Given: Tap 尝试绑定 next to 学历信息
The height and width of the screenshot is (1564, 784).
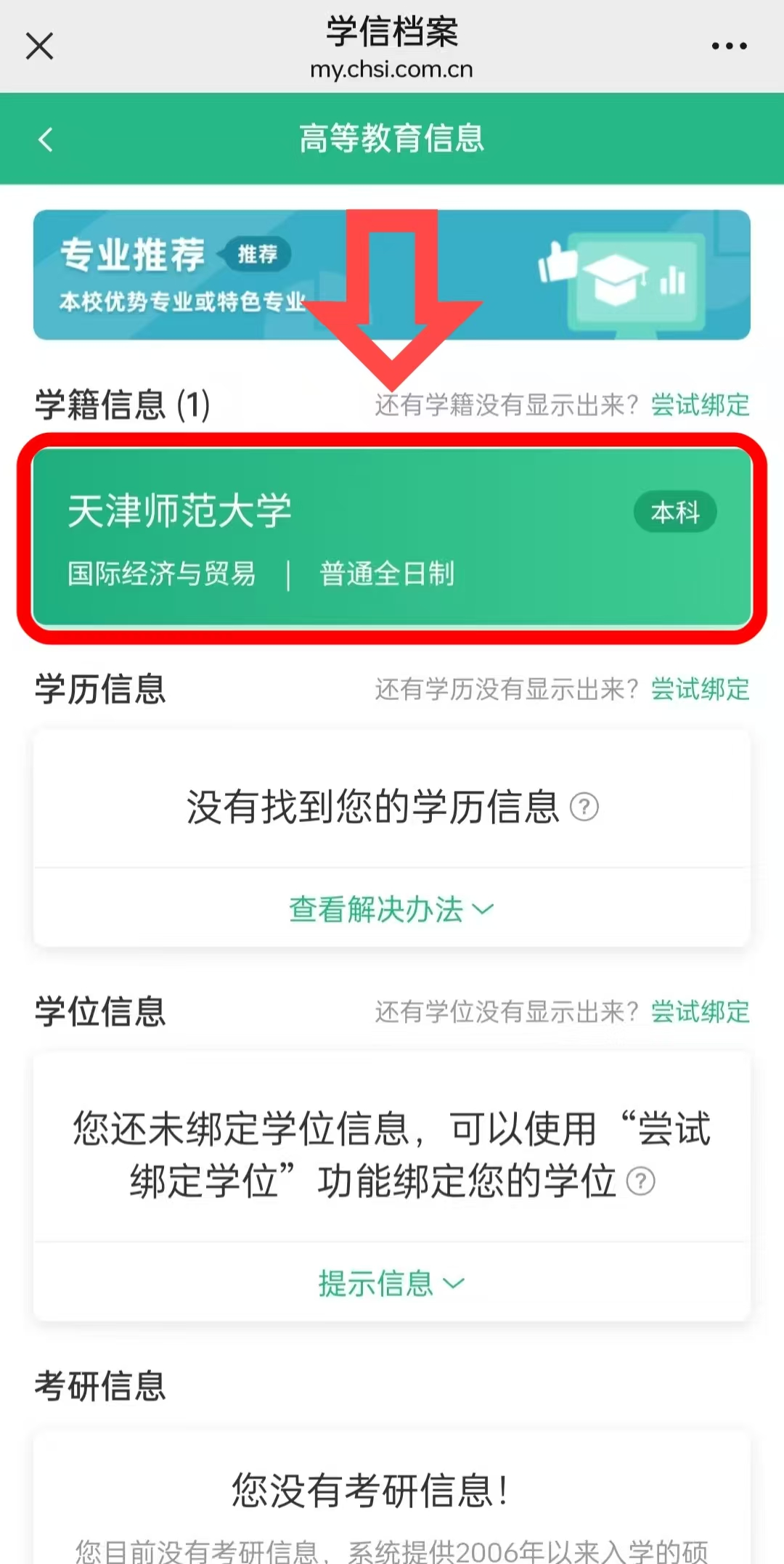Looking at the screenshot, I should 700,689.
